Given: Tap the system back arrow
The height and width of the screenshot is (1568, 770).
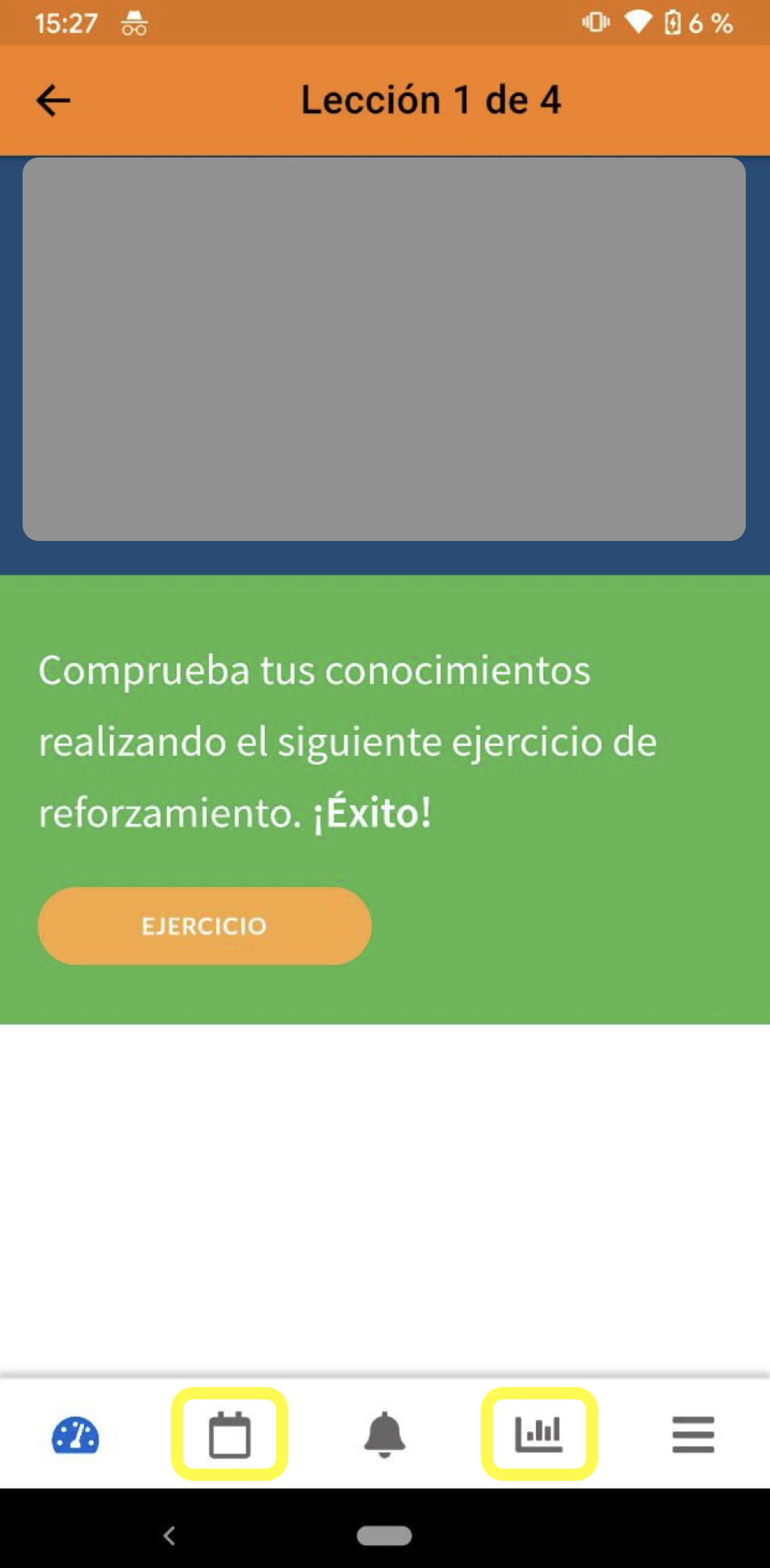Looking at the screenshot, I should 169,1536.
